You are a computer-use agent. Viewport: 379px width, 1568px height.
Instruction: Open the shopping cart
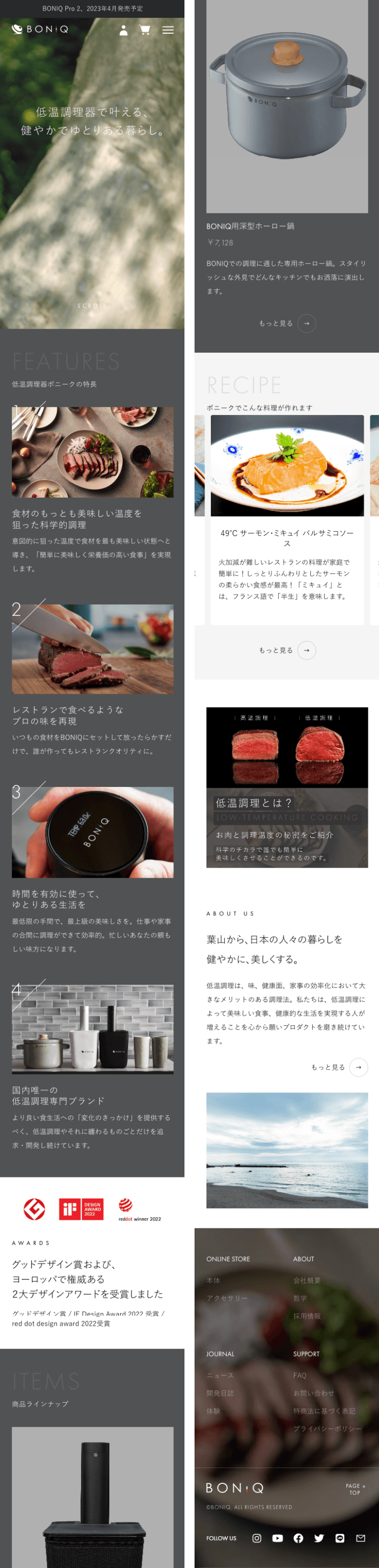point(145,30)
